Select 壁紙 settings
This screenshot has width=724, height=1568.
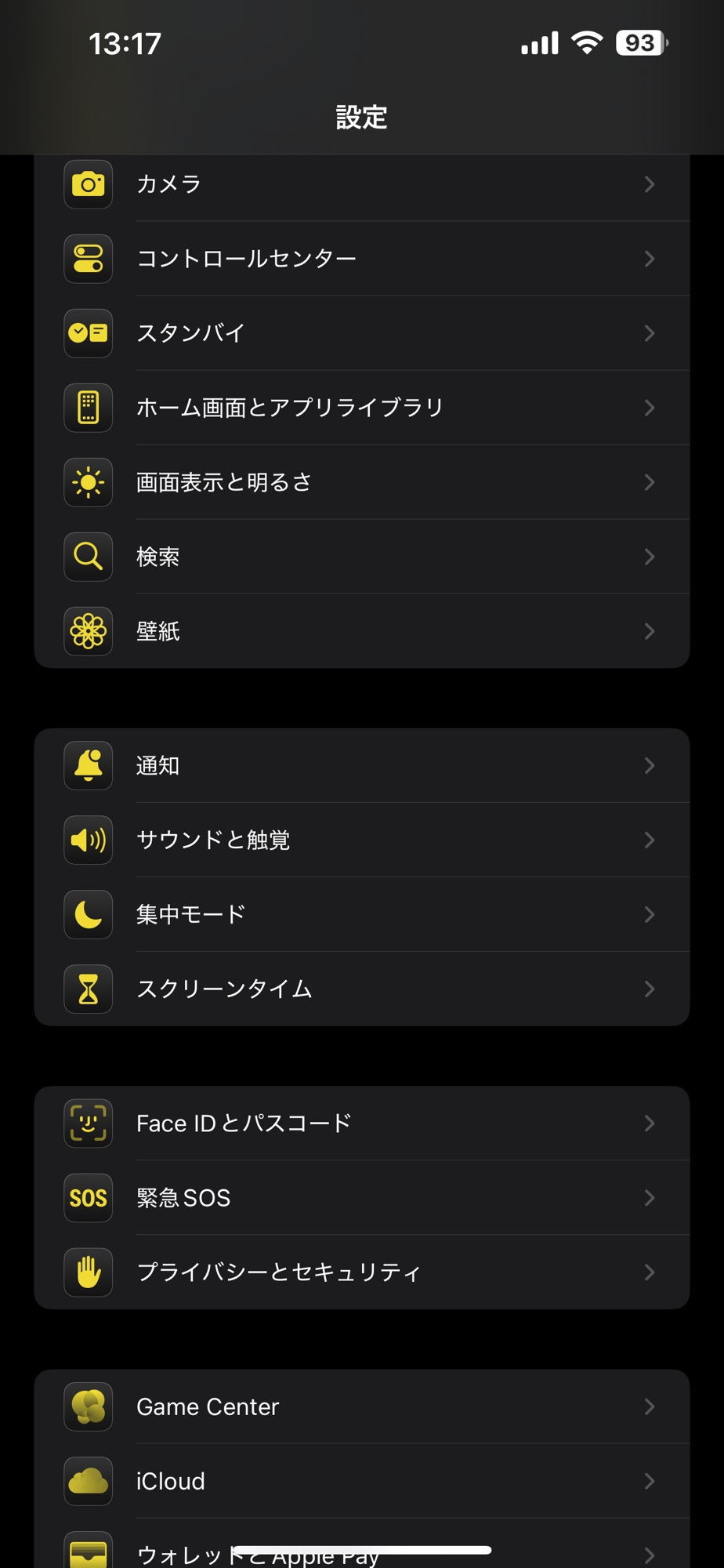pyautogui.click(x=360, y=631)
